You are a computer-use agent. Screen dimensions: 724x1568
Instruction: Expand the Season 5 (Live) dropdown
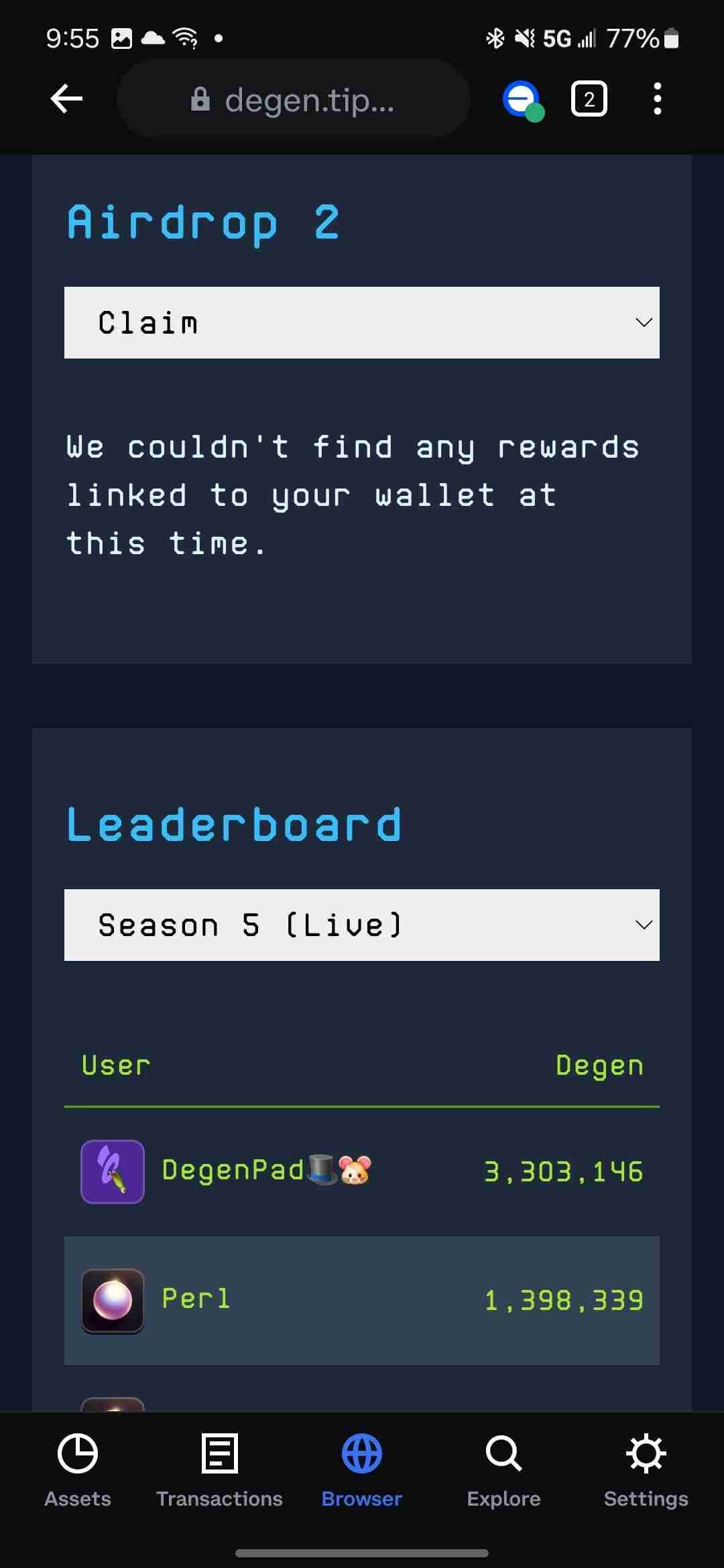[362, 925]
